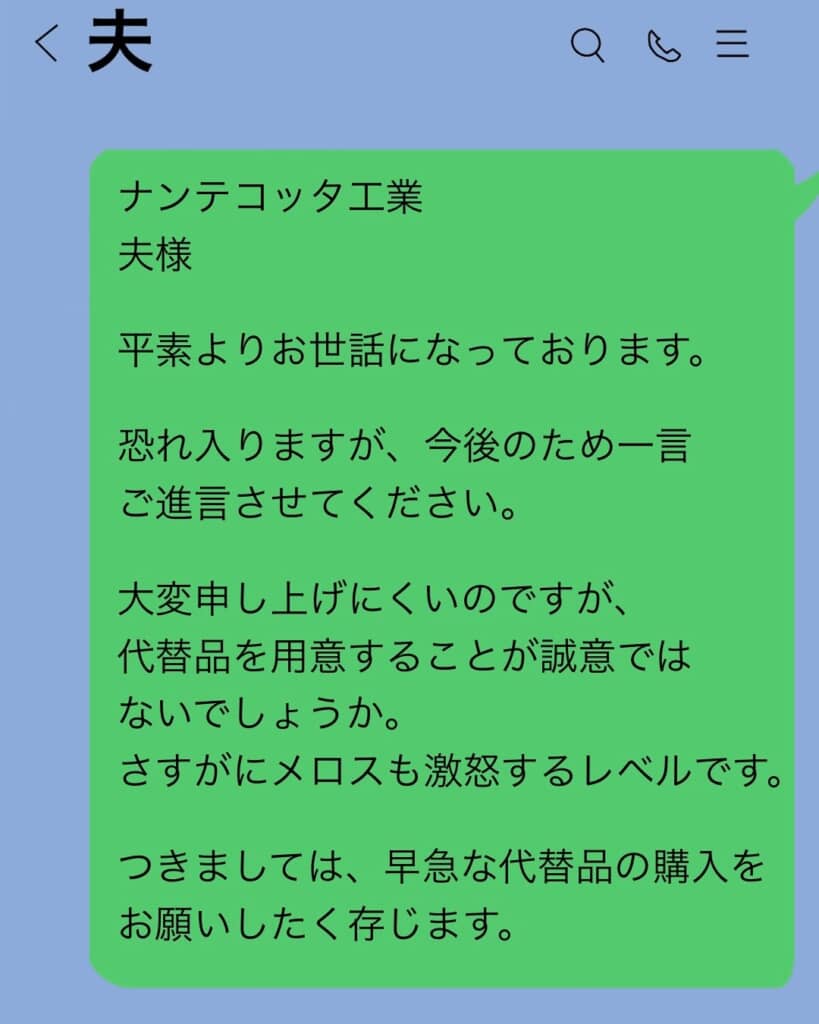Open the chat menu
819x1024 pixels.
tap(733, 44)
